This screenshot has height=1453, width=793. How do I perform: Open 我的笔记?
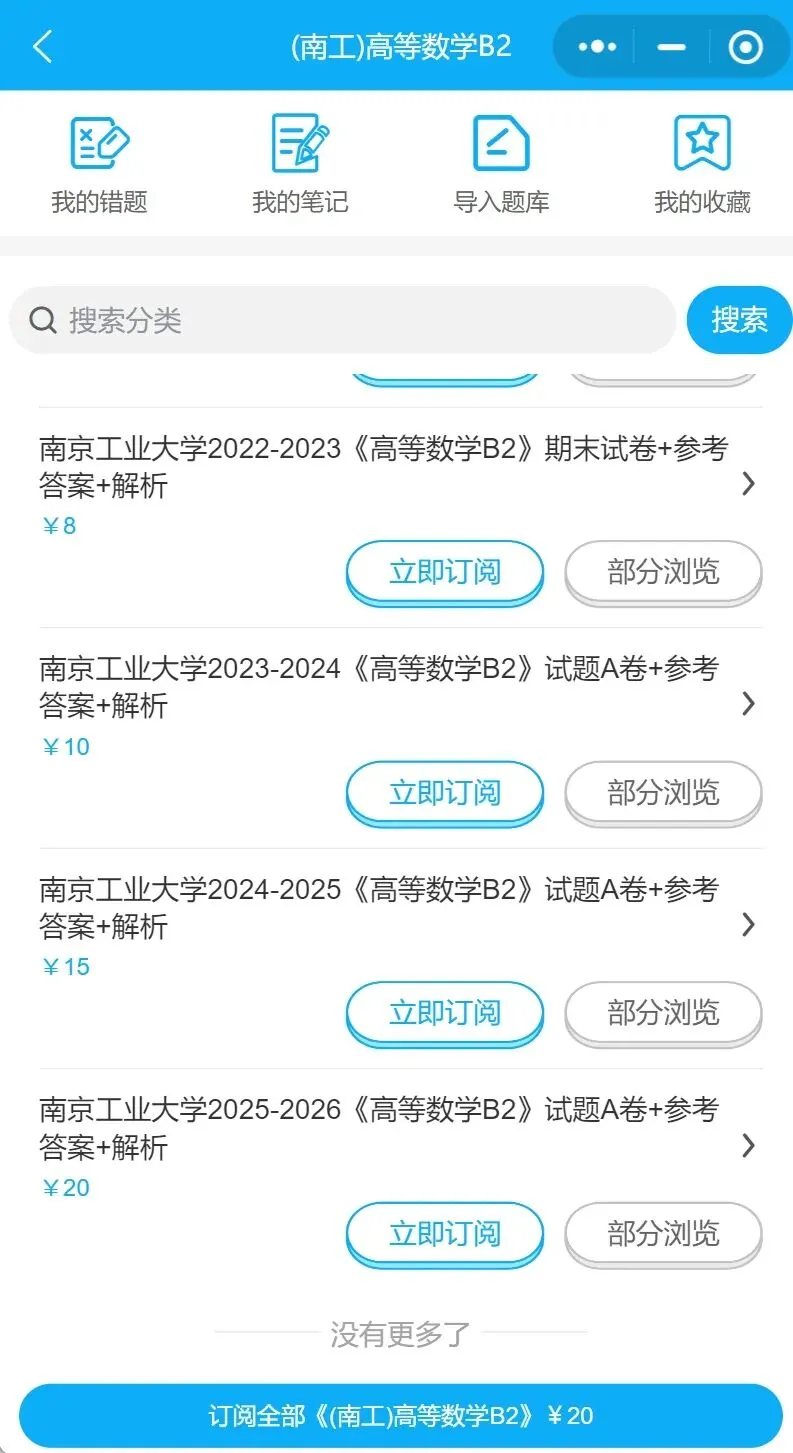(x=300, y=165)
